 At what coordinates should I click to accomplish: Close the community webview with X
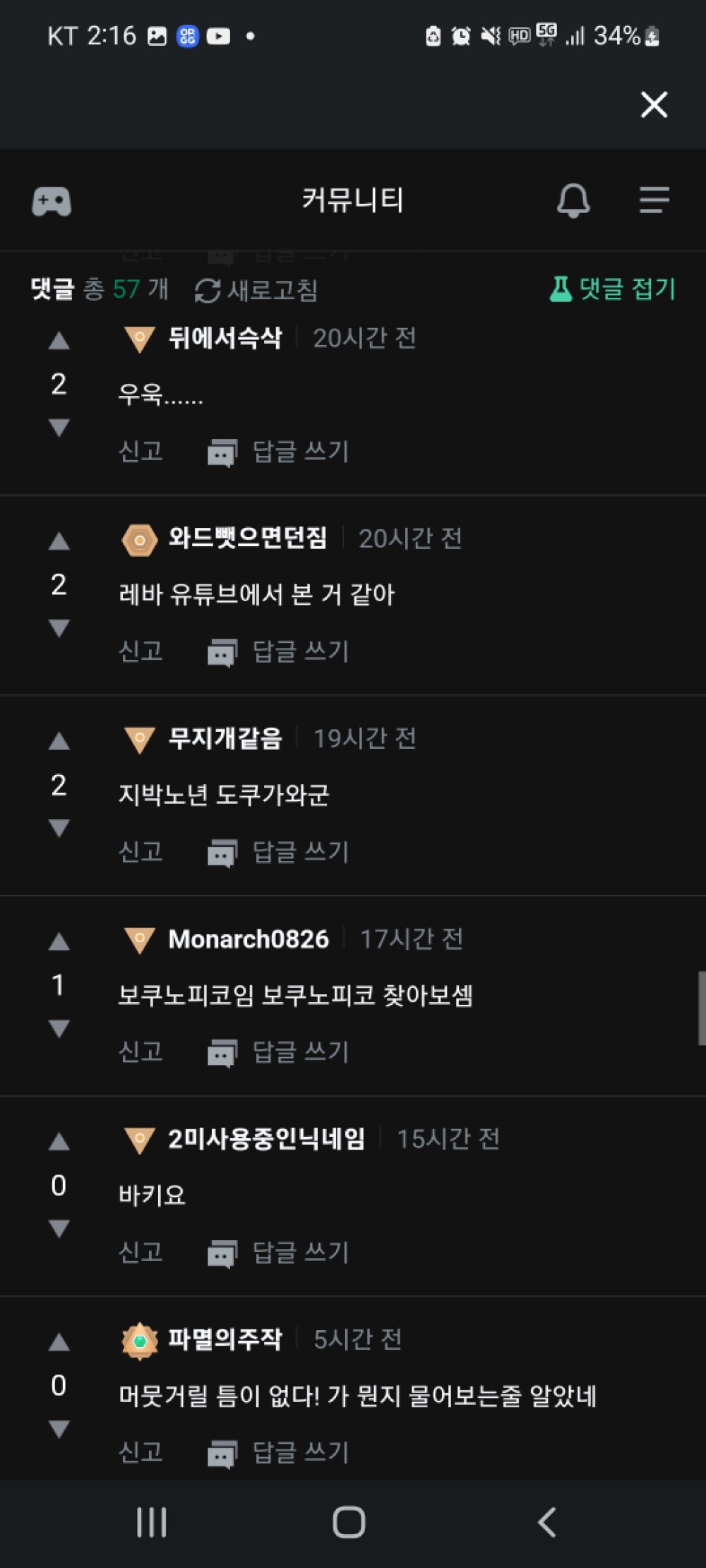coord(654,105)
